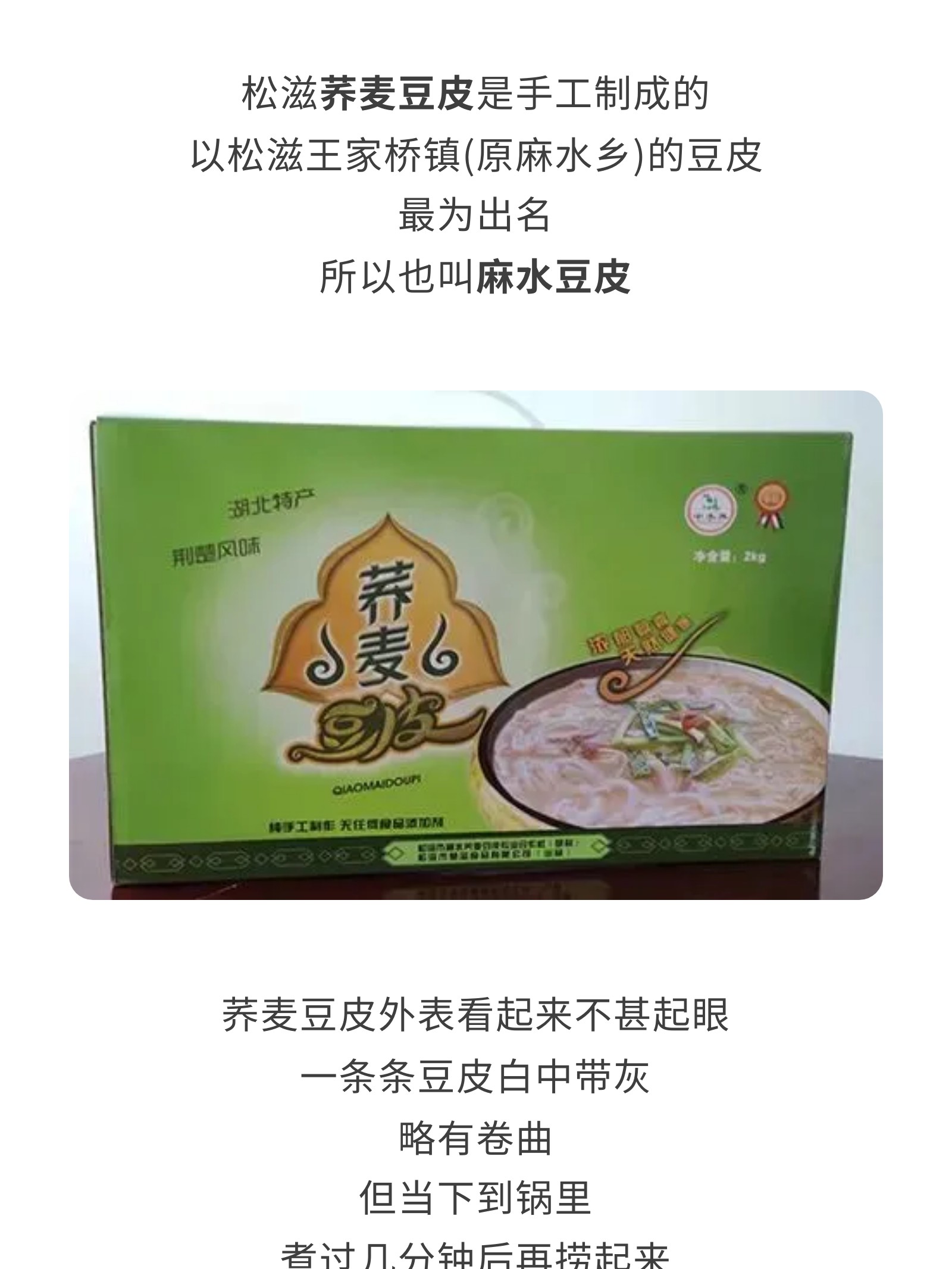Open the buckwheat doupi box photo

click(x=475, y=645)
